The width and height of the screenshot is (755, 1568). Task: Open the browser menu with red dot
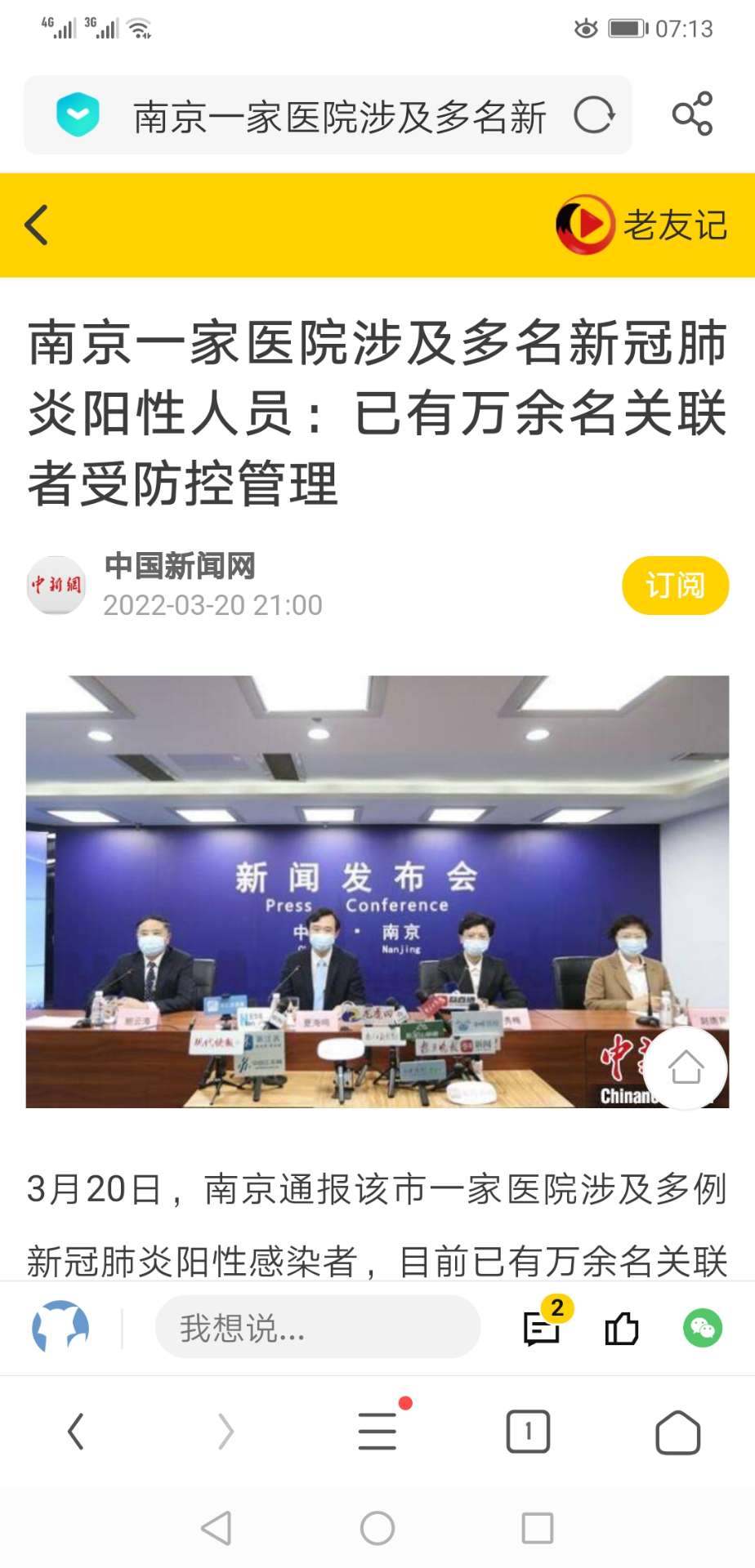[377, 1431]
